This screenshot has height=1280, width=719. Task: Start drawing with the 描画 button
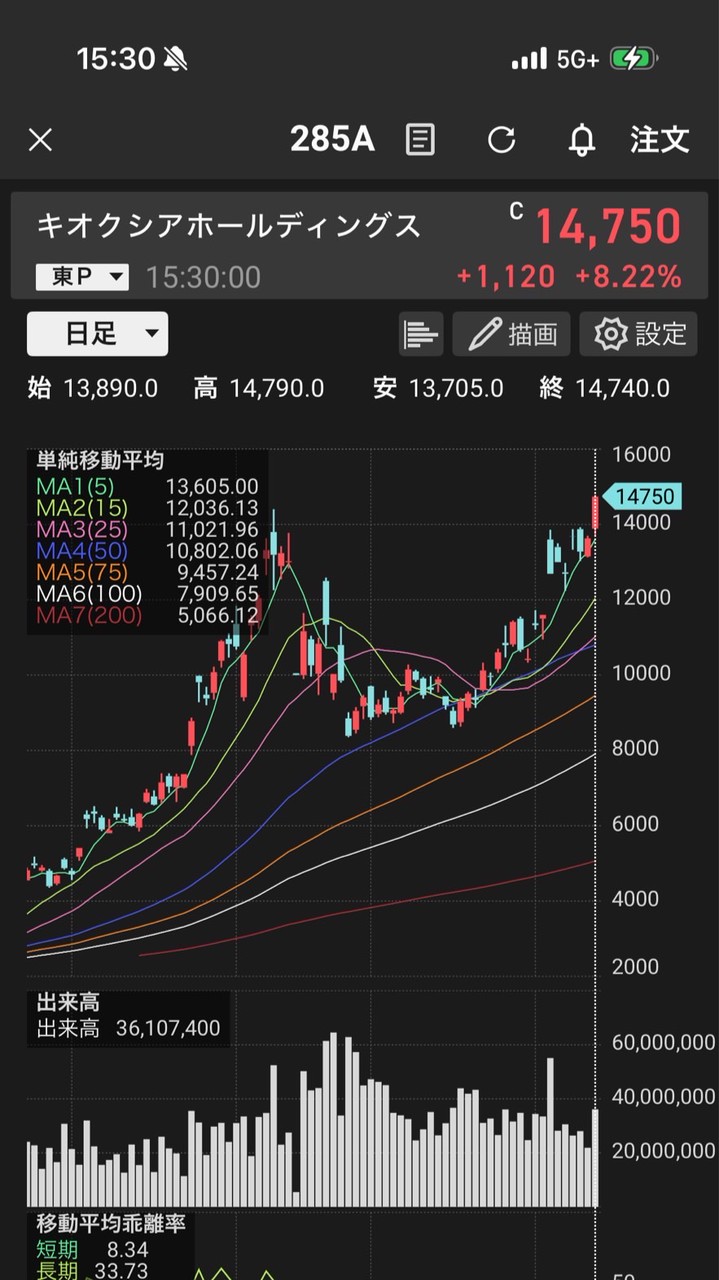pyautogui.click(x=511, y=334)
